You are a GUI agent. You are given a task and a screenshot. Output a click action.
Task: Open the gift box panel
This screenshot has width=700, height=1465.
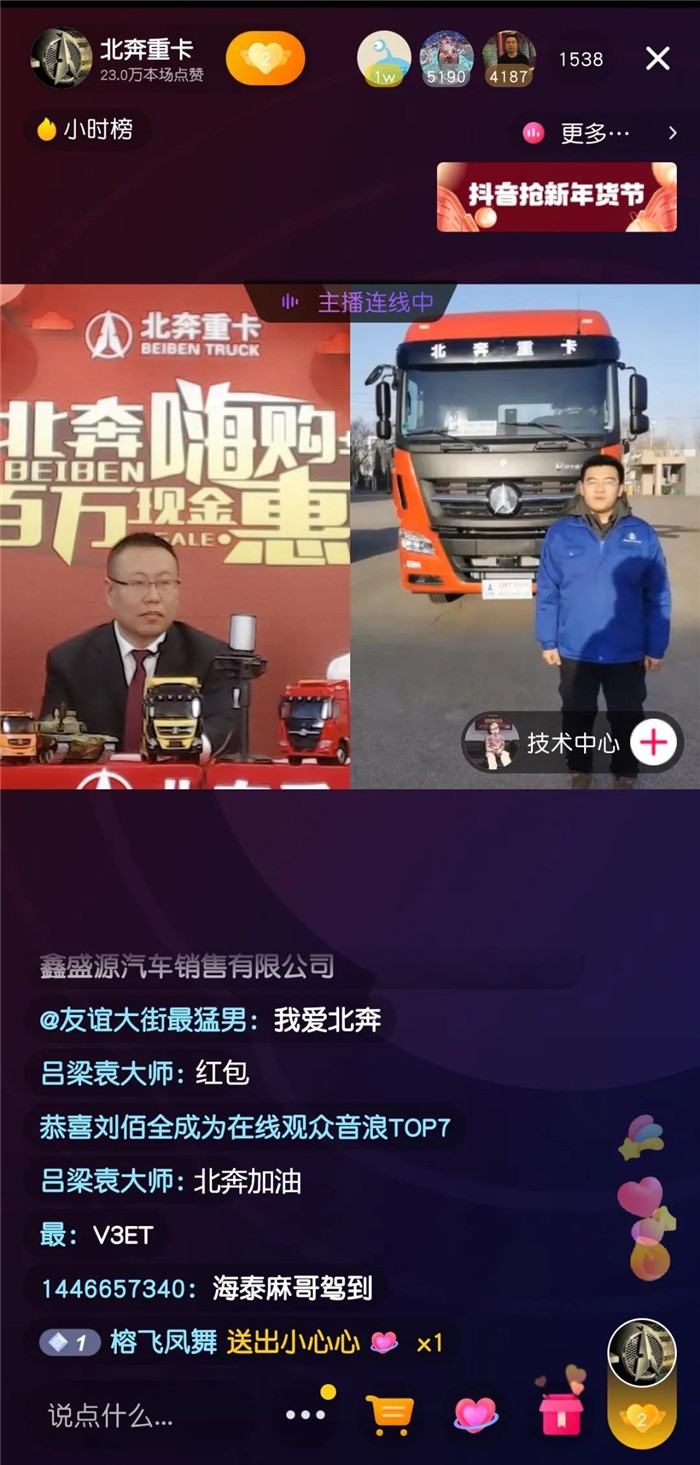[560, 1412]
